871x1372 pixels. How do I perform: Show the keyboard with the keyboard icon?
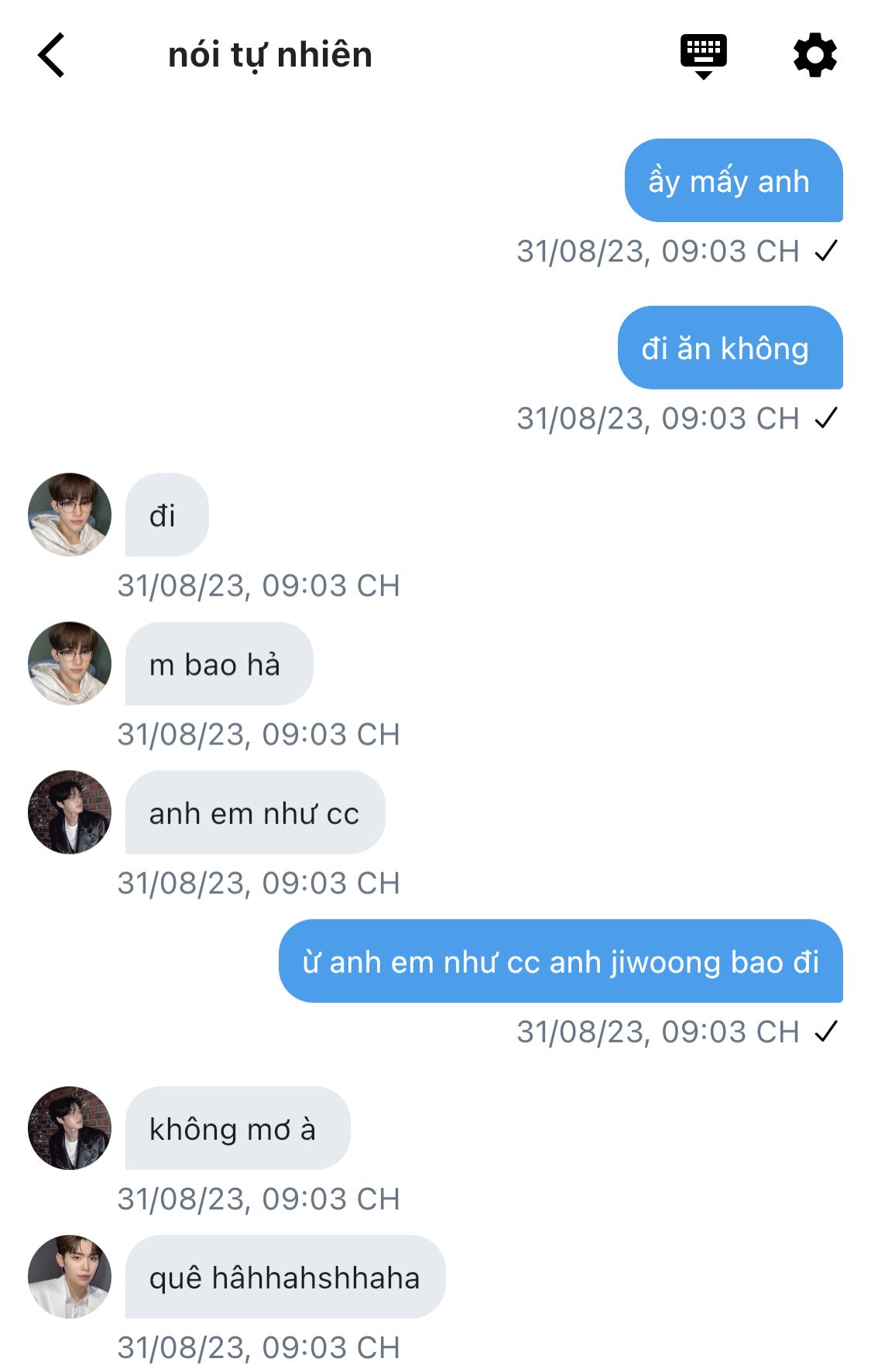(703, 56)
